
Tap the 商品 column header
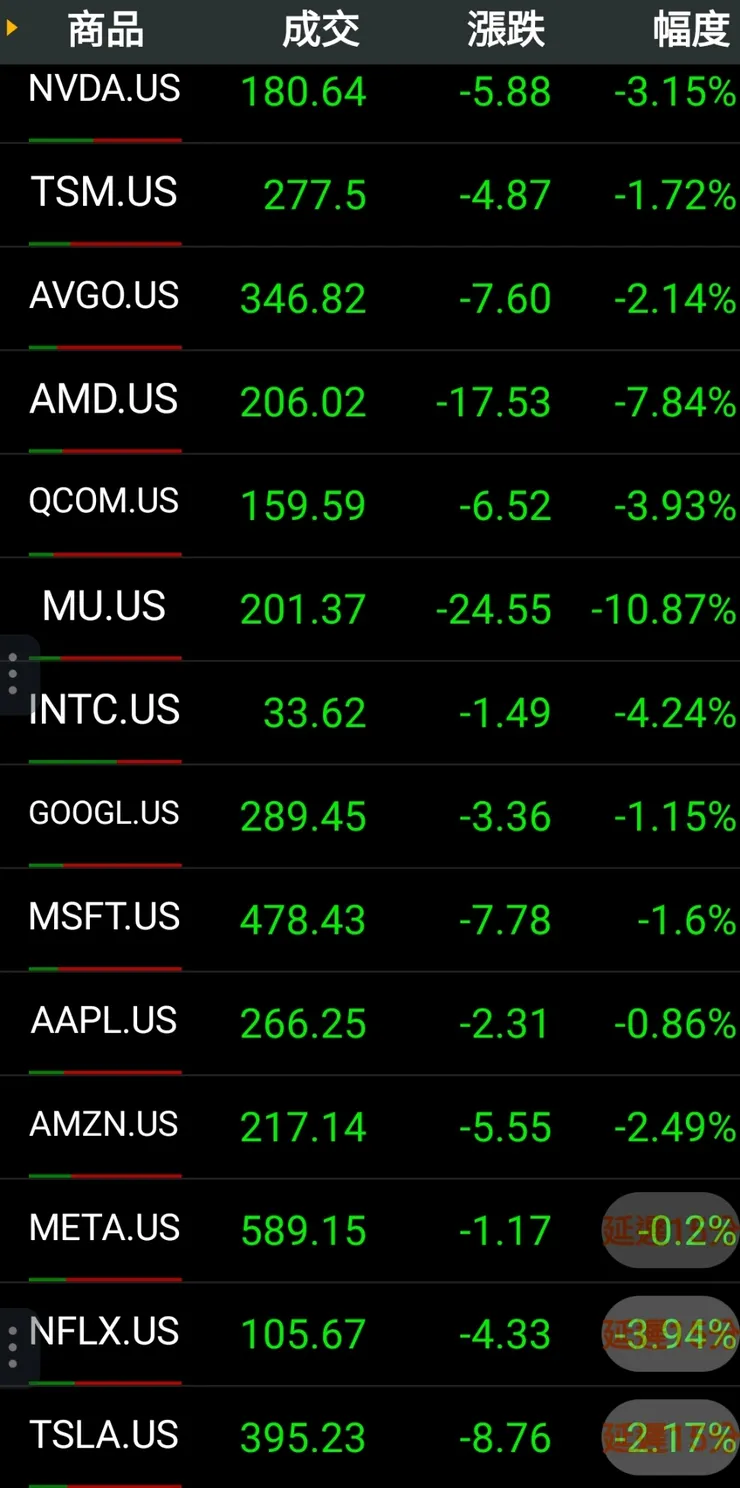tap(105, 30)
